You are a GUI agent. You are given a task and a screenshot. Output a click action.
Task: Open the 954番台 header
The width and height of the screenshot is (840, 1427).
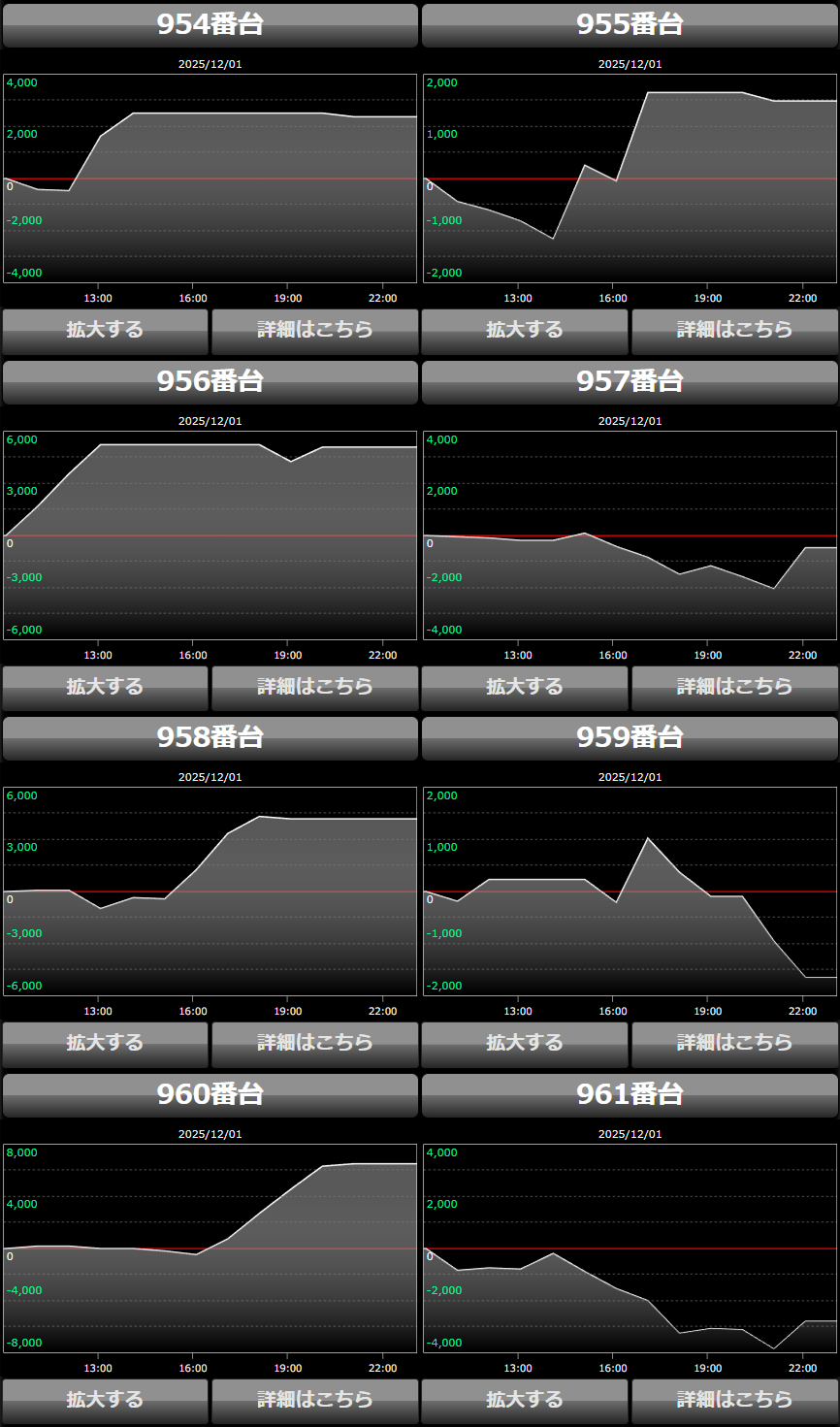[210, 25]
